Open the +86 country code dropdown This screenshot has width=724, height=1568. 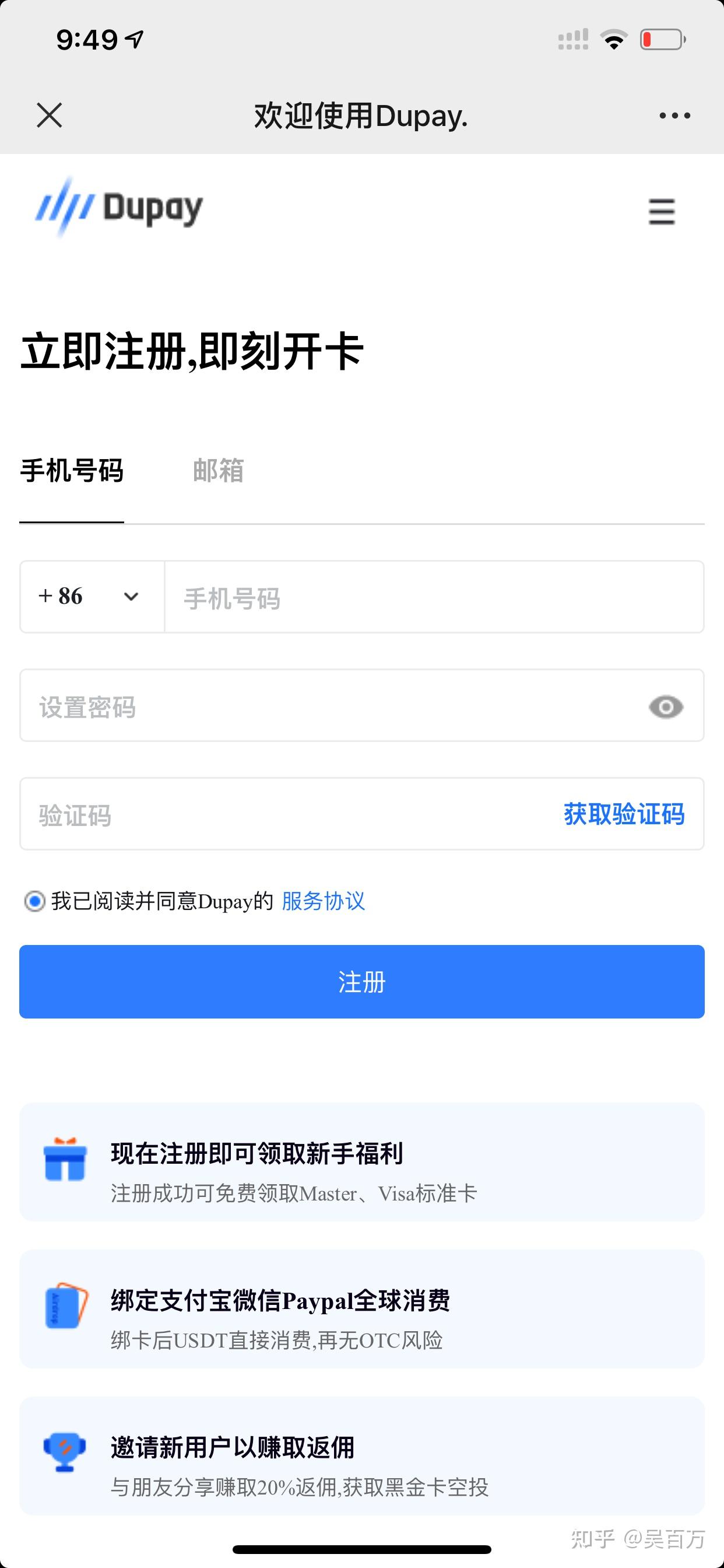[x=92, y=597]
